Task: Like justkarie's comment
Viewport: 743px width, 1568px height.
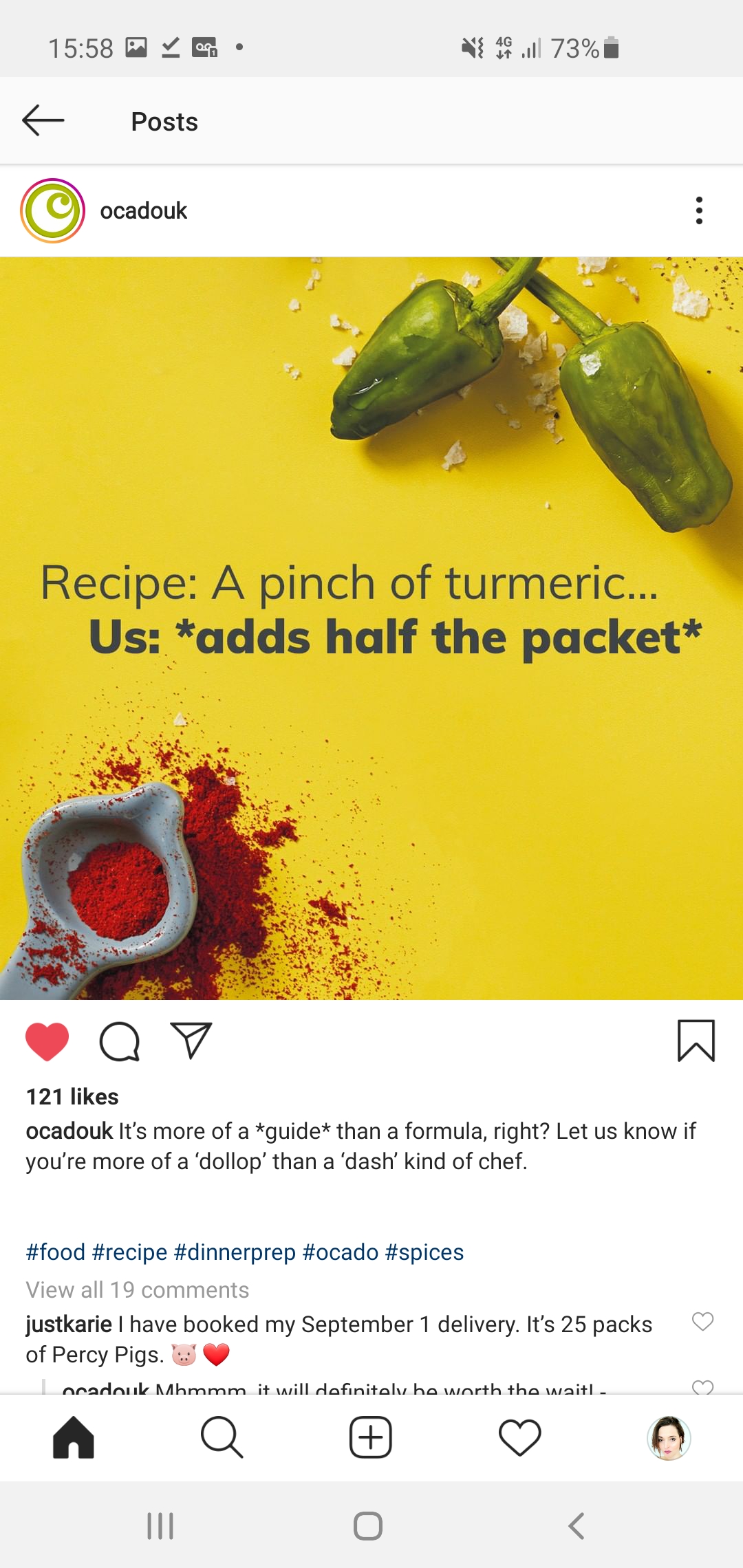Action: [x=702, y=1322]
